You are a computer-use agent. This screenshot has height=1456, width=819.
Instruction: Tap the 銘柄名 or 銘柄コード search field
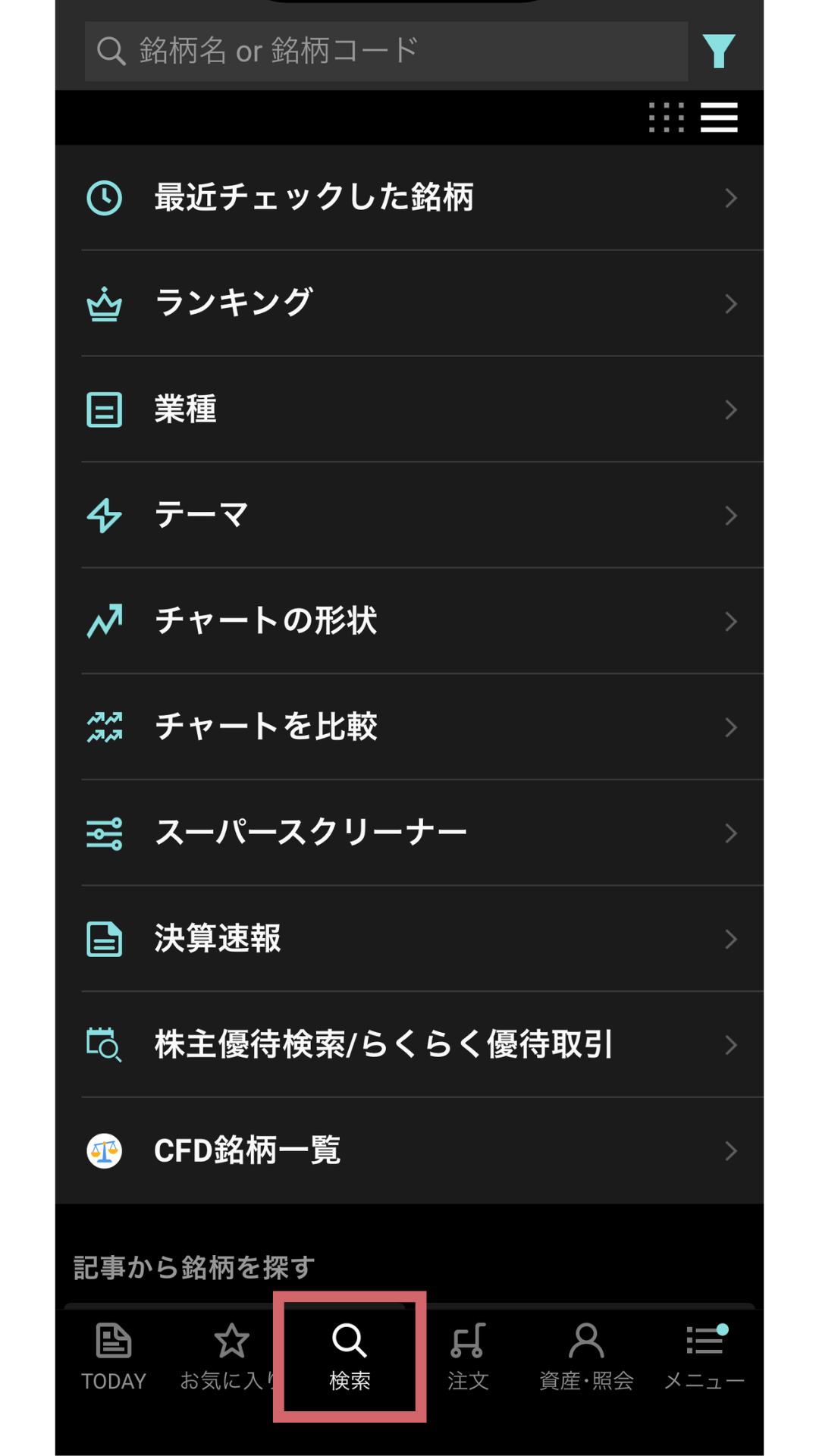[386, 52]
